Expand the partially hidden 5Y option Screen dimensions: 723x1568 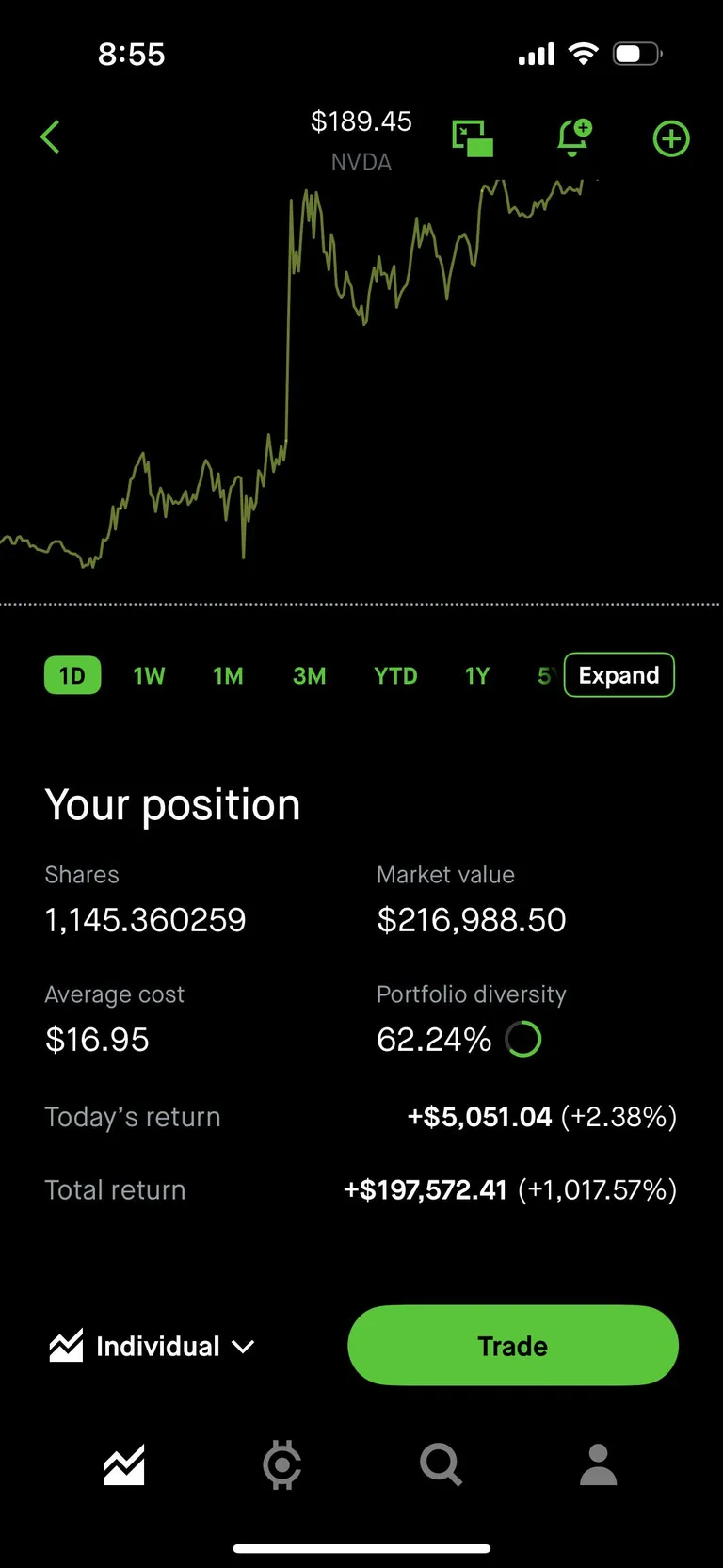(x=544, y=675)
